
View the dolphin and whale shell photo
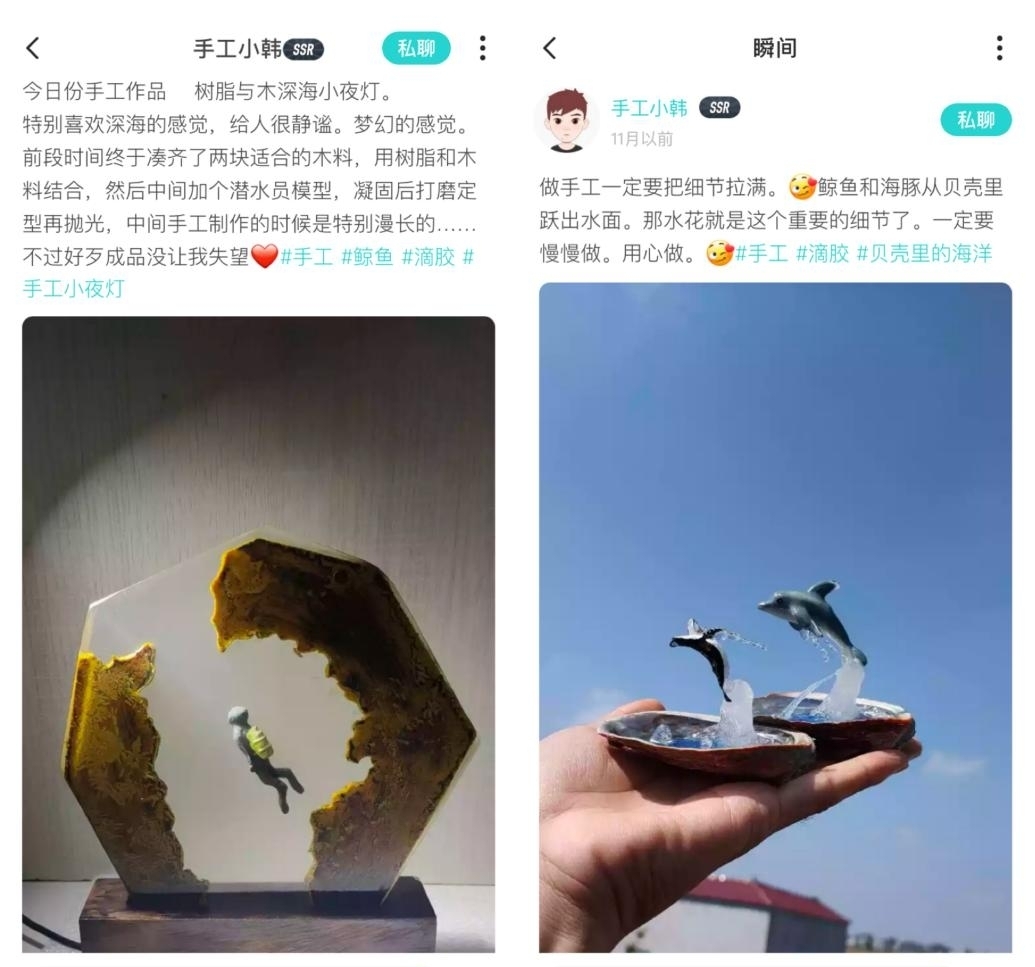(775, 616)
